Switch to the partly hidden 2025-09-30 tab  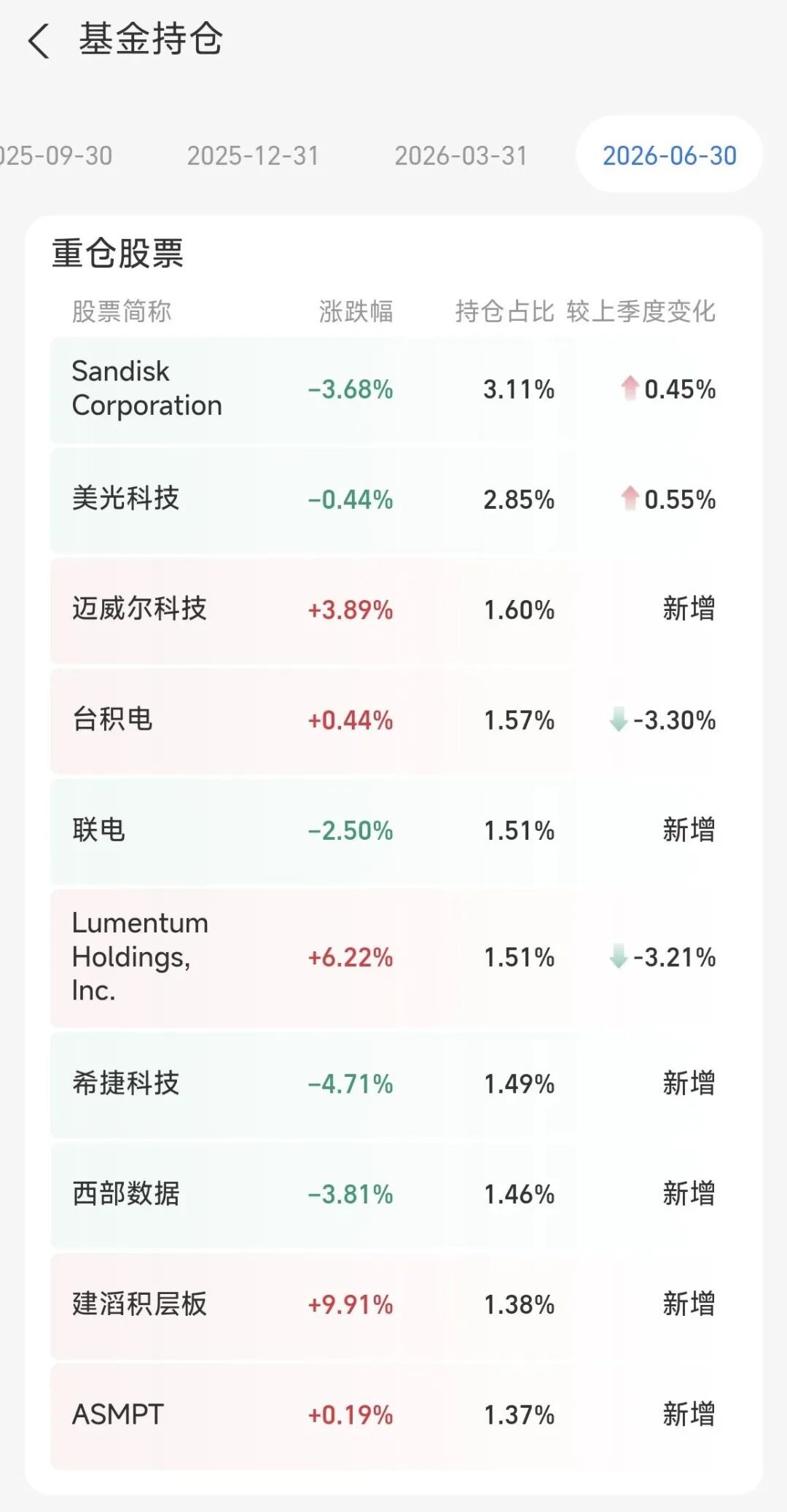click(56, 155)
